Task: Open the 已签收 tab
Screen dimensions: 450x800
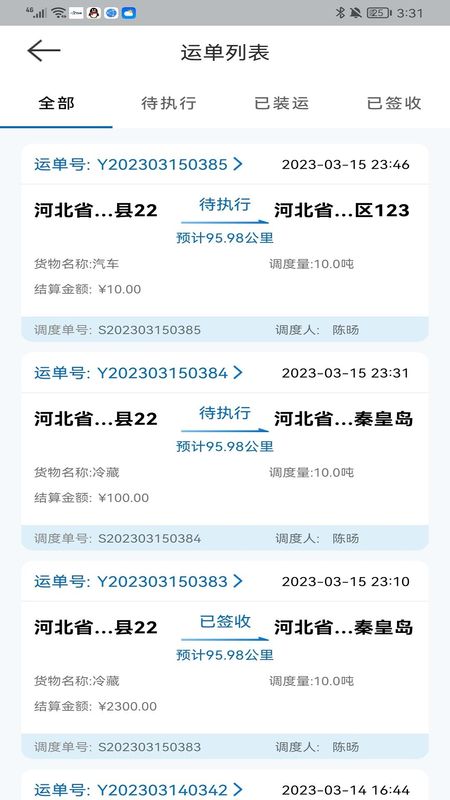Action: tap(394, 103)
